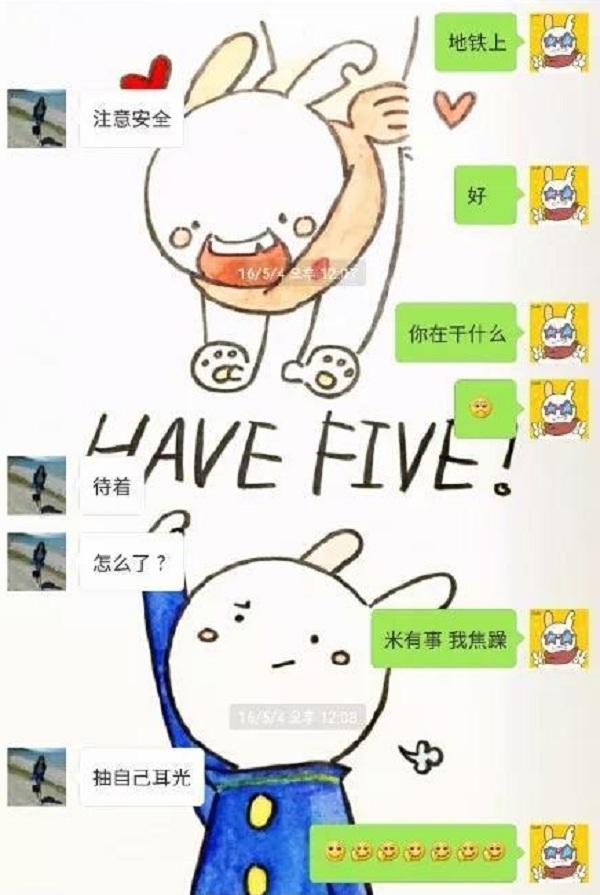Open contact avatar beside 待着 message
Screen dimensions: 600x895
[x=37, y=485]
